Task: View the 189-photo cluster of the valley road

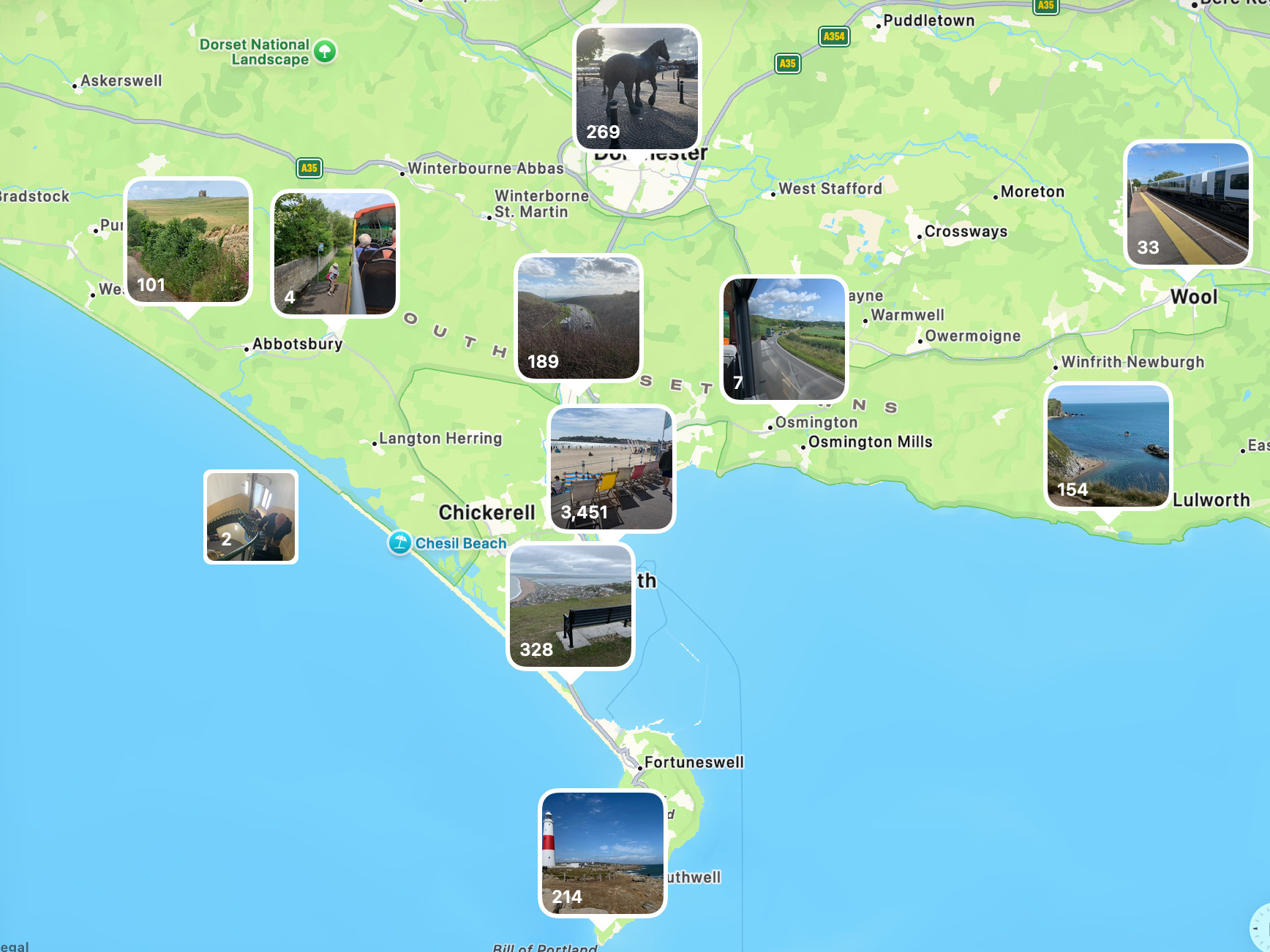Action: tap(579, 318)
